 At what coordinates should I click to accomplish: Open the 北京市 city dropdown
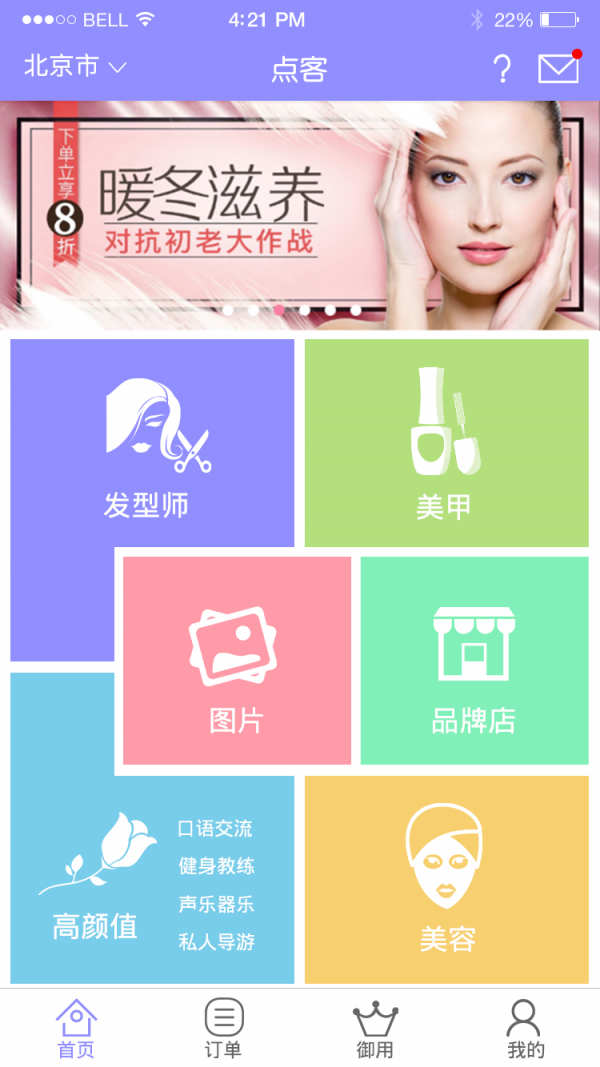[75, 68]
